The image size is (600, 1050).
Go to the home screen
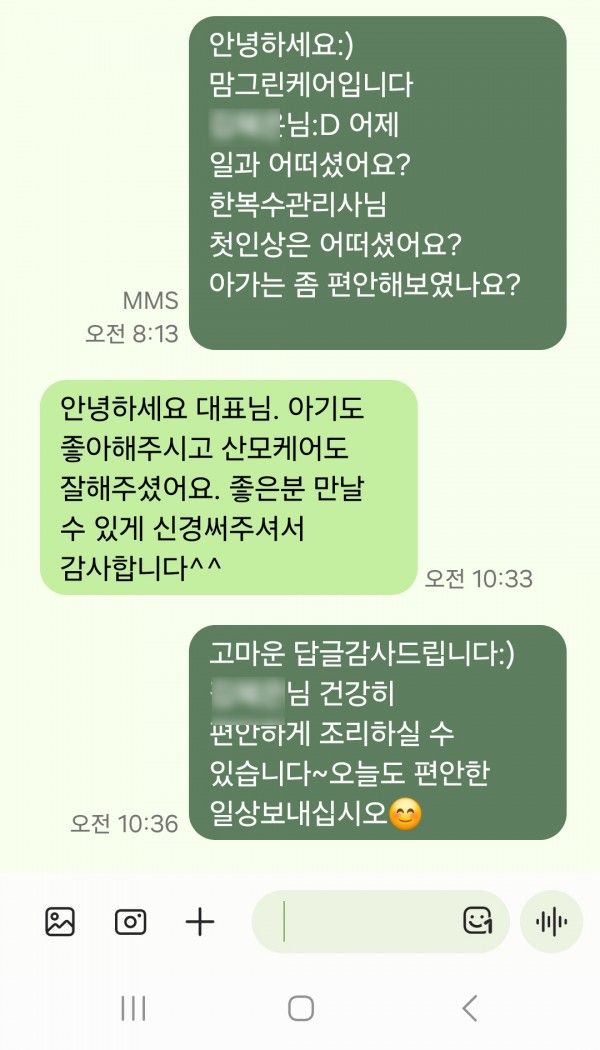coord(300,1008)
